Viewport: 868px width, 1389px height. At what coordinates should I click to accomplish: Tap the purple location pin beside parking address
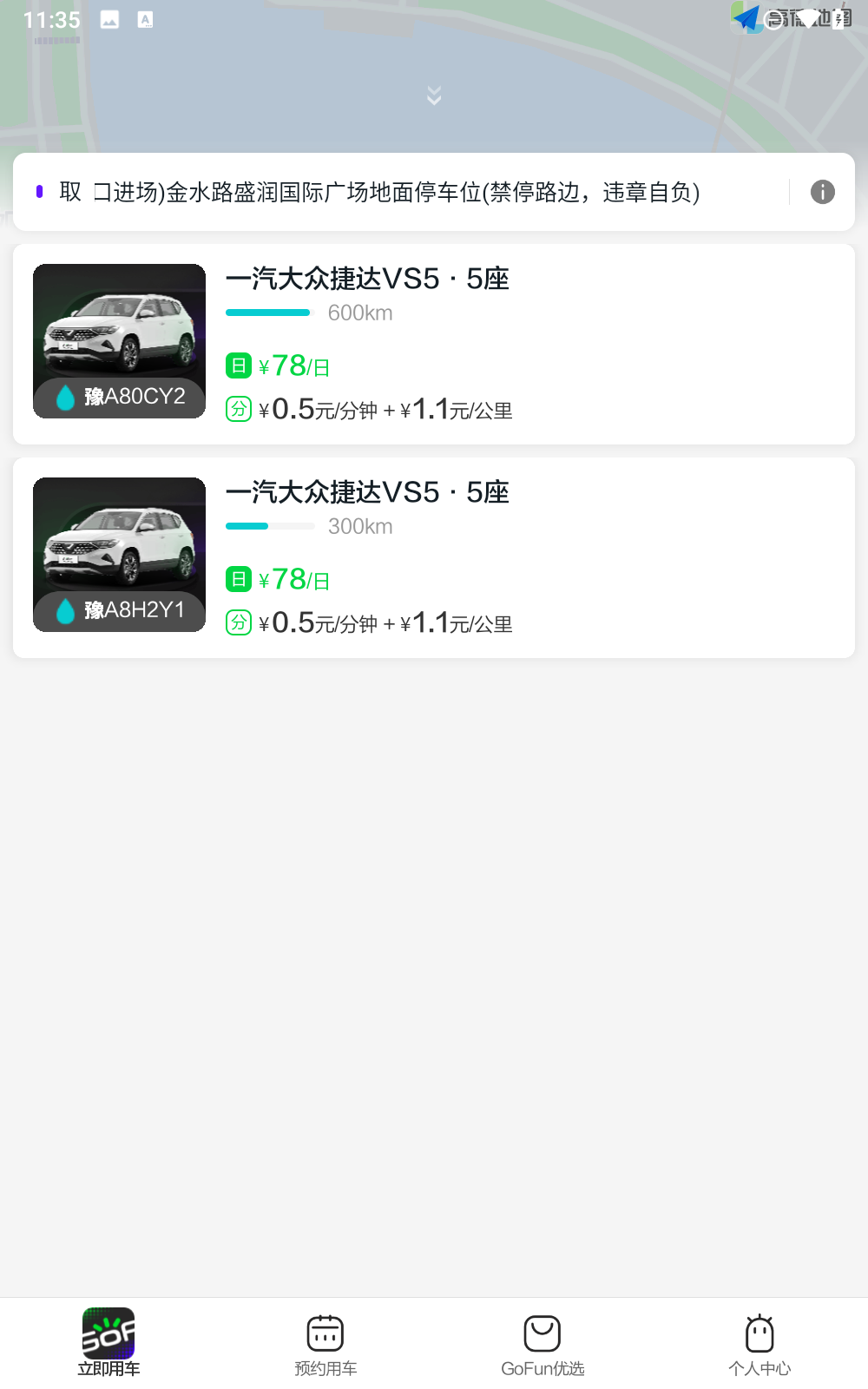tap(38, 191)
